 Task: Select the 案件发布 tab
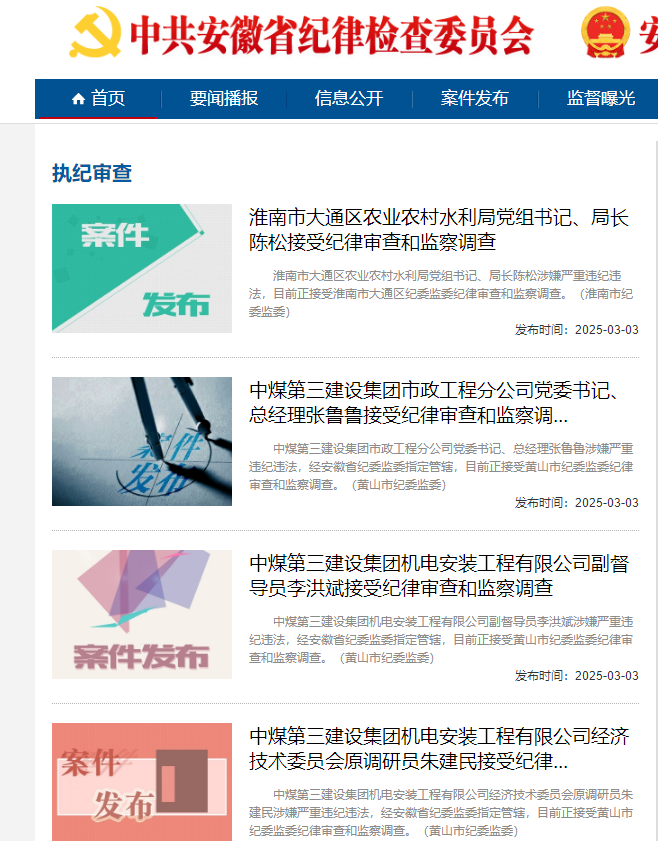tap(475, 98)
